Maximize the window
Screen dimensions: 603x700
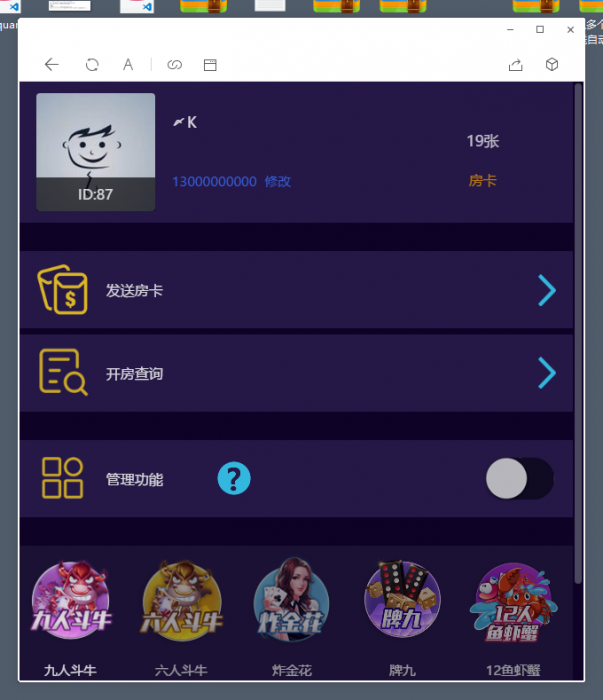(x=540, y=30)
